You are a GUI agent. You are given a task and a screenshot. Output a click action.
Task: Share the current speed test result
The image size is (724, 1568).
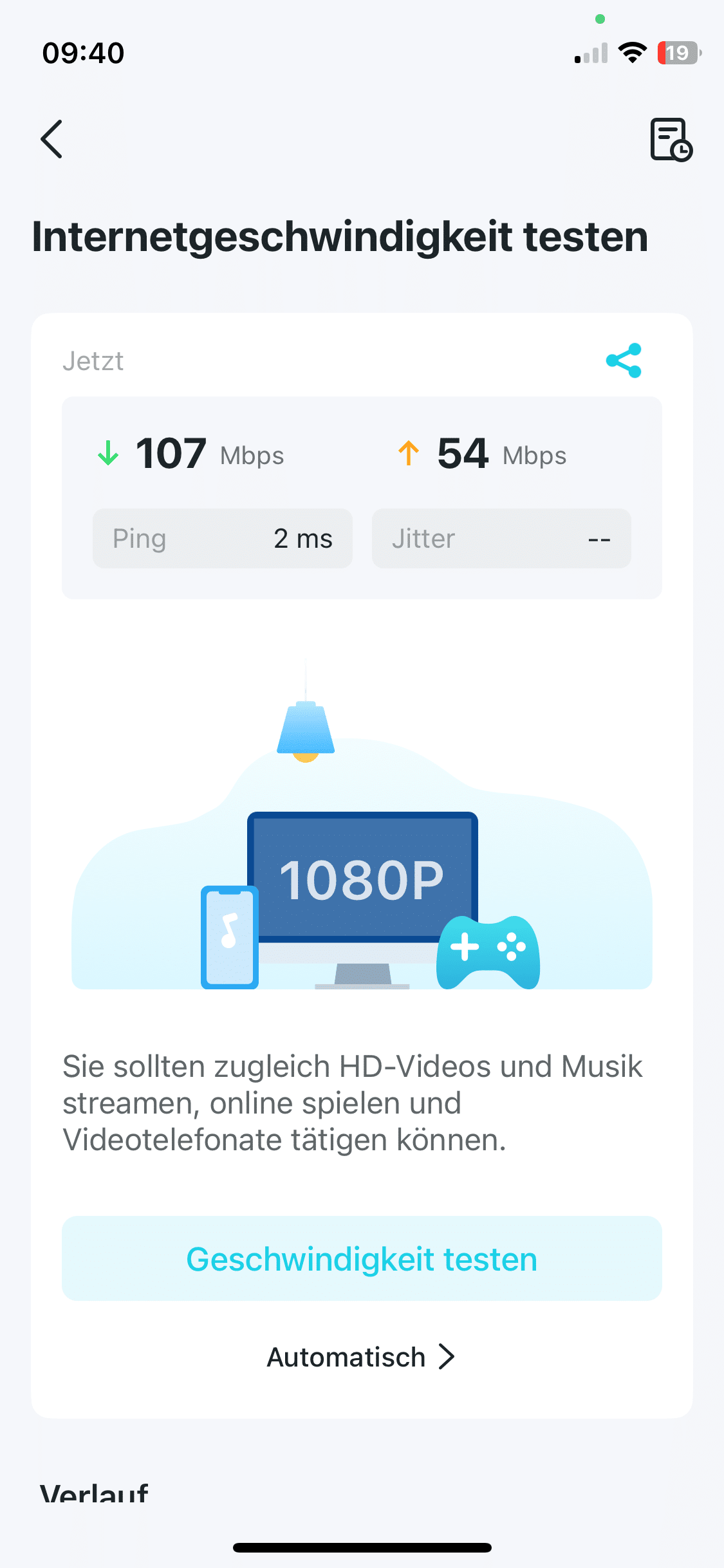pyautogui.click(x=624, y=360)
